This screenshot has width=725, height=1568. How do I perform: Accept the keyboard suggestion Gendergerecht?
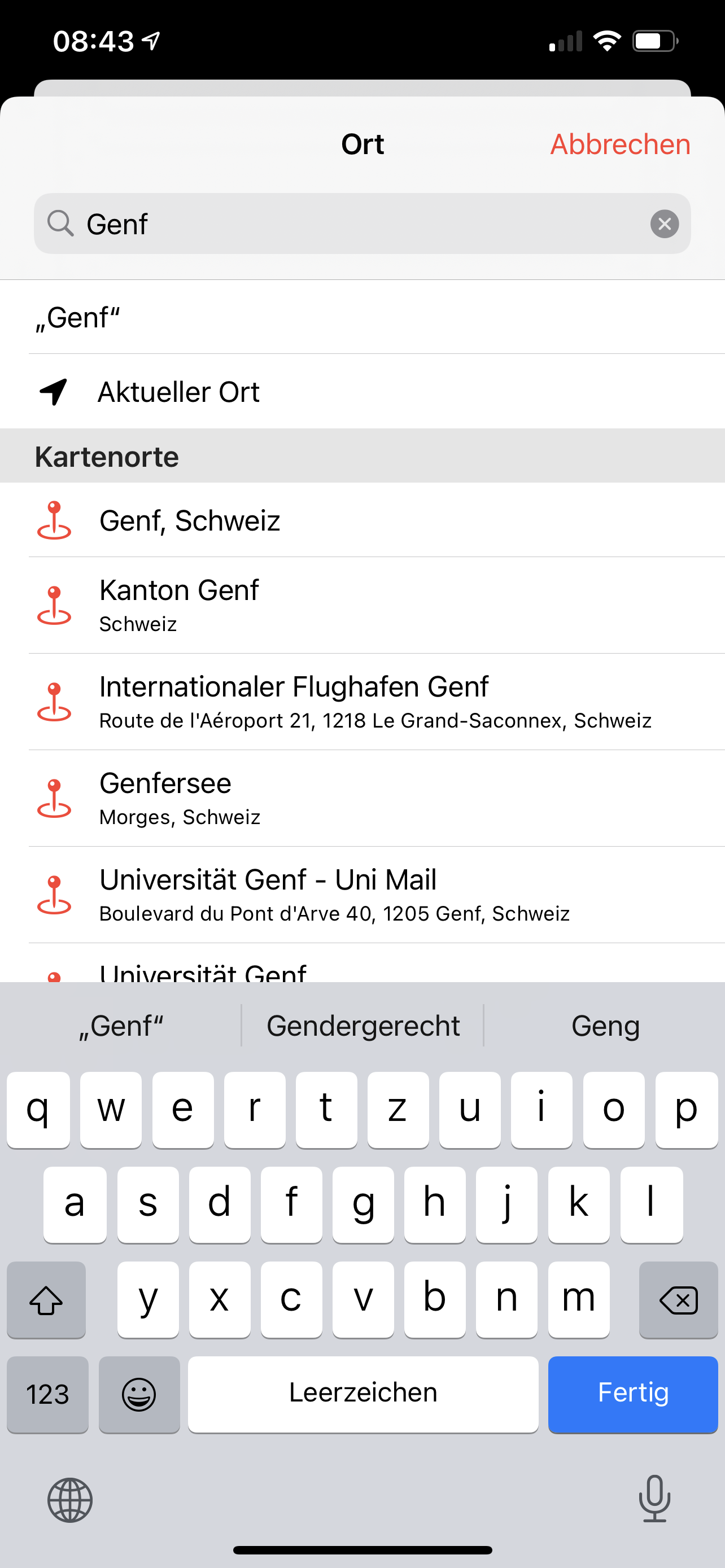[x=363, y=1026]
